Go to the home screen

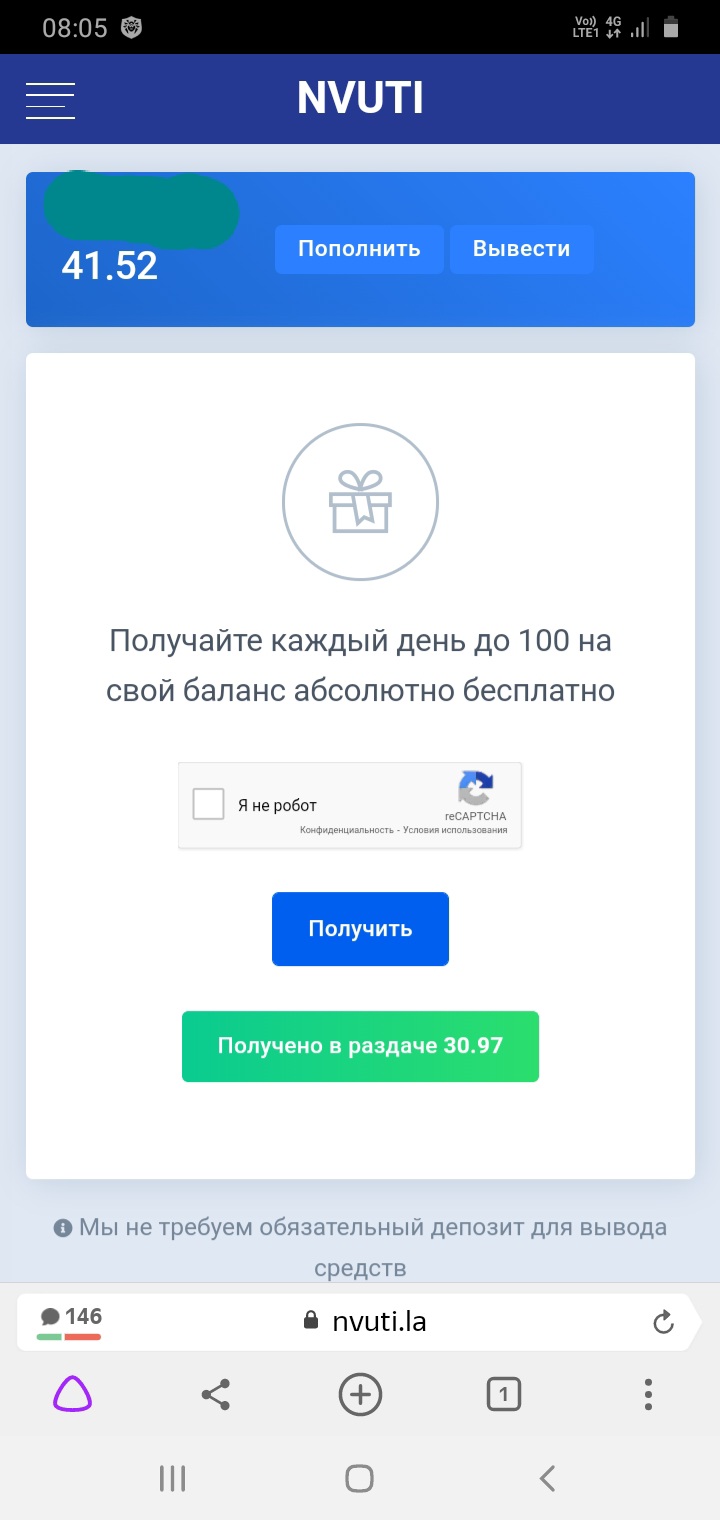coord(359,1478)
